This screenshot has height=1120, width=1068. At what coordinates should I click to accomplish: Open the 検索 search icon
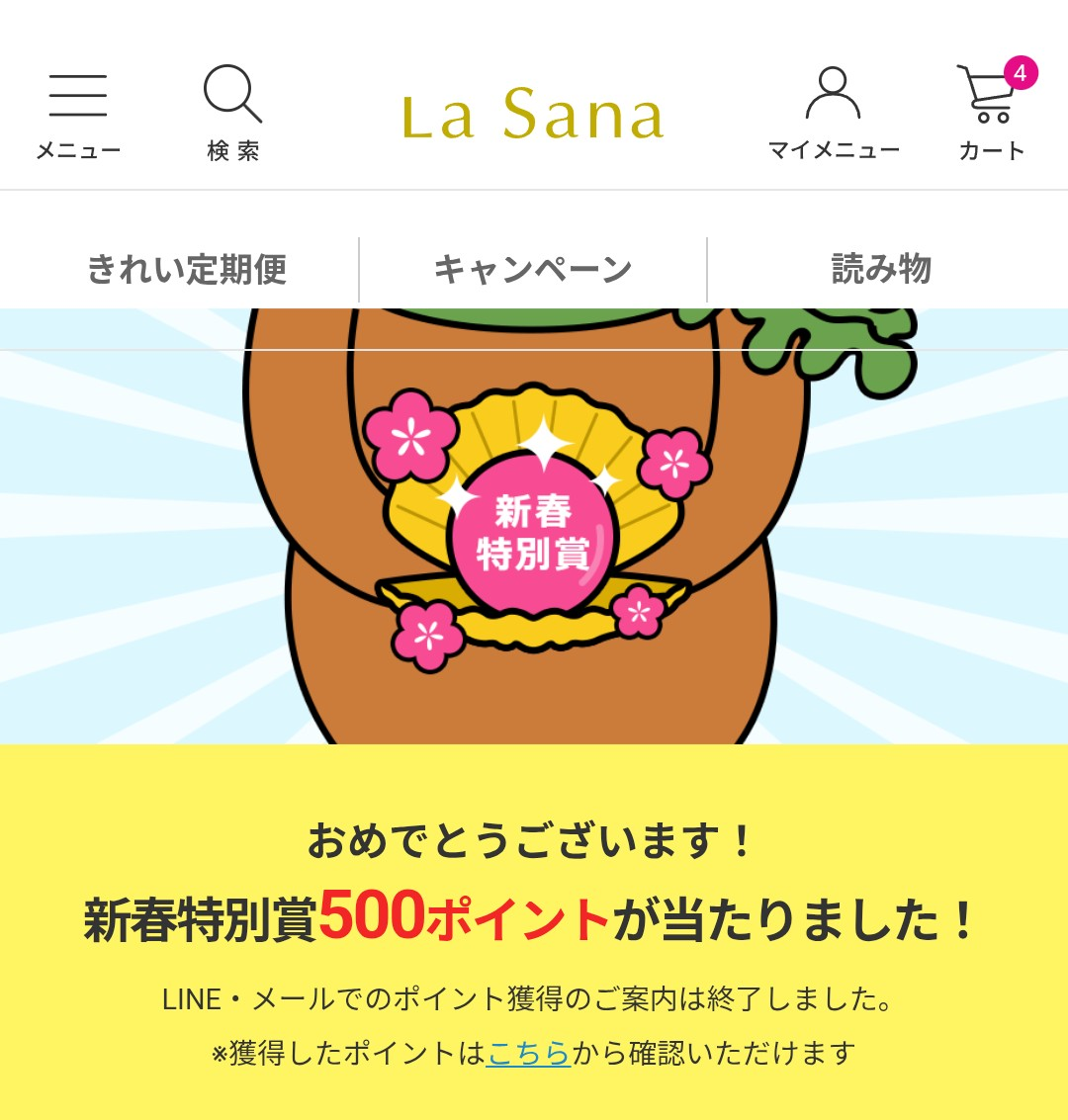tap(233, 112)
